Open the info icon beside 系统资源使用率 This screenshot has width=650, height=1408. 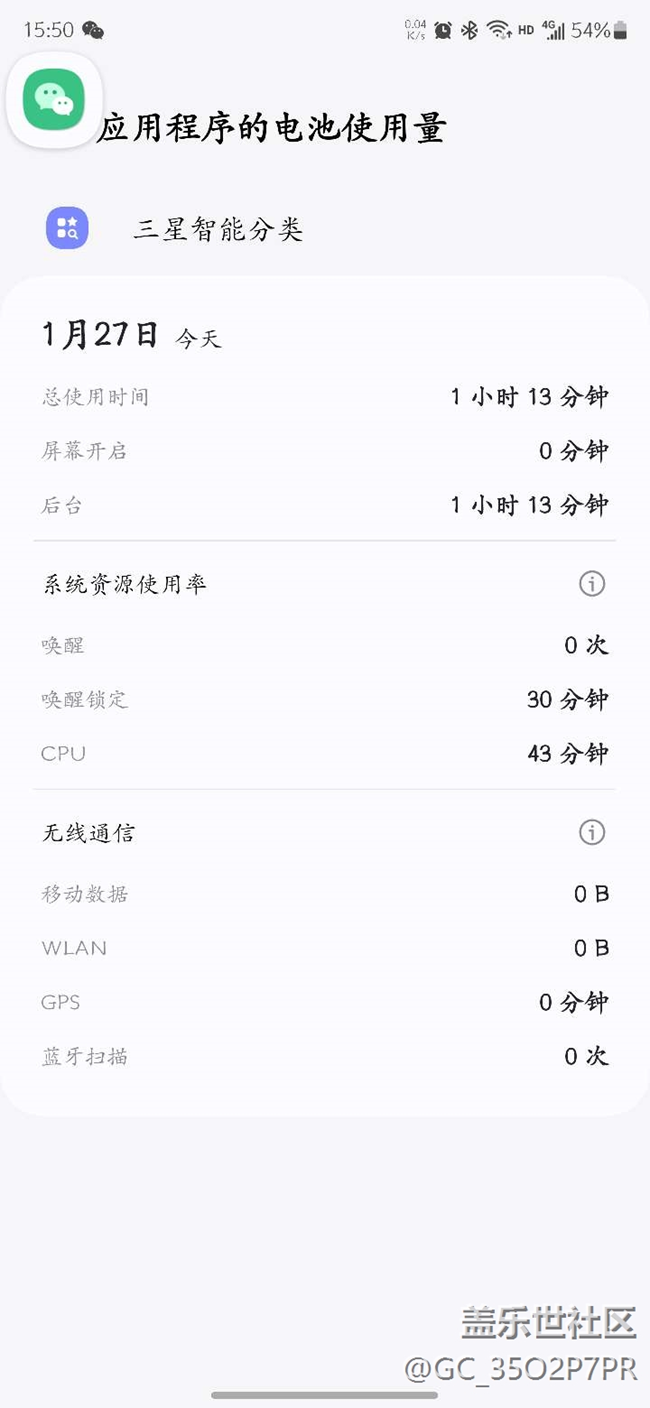592,584
